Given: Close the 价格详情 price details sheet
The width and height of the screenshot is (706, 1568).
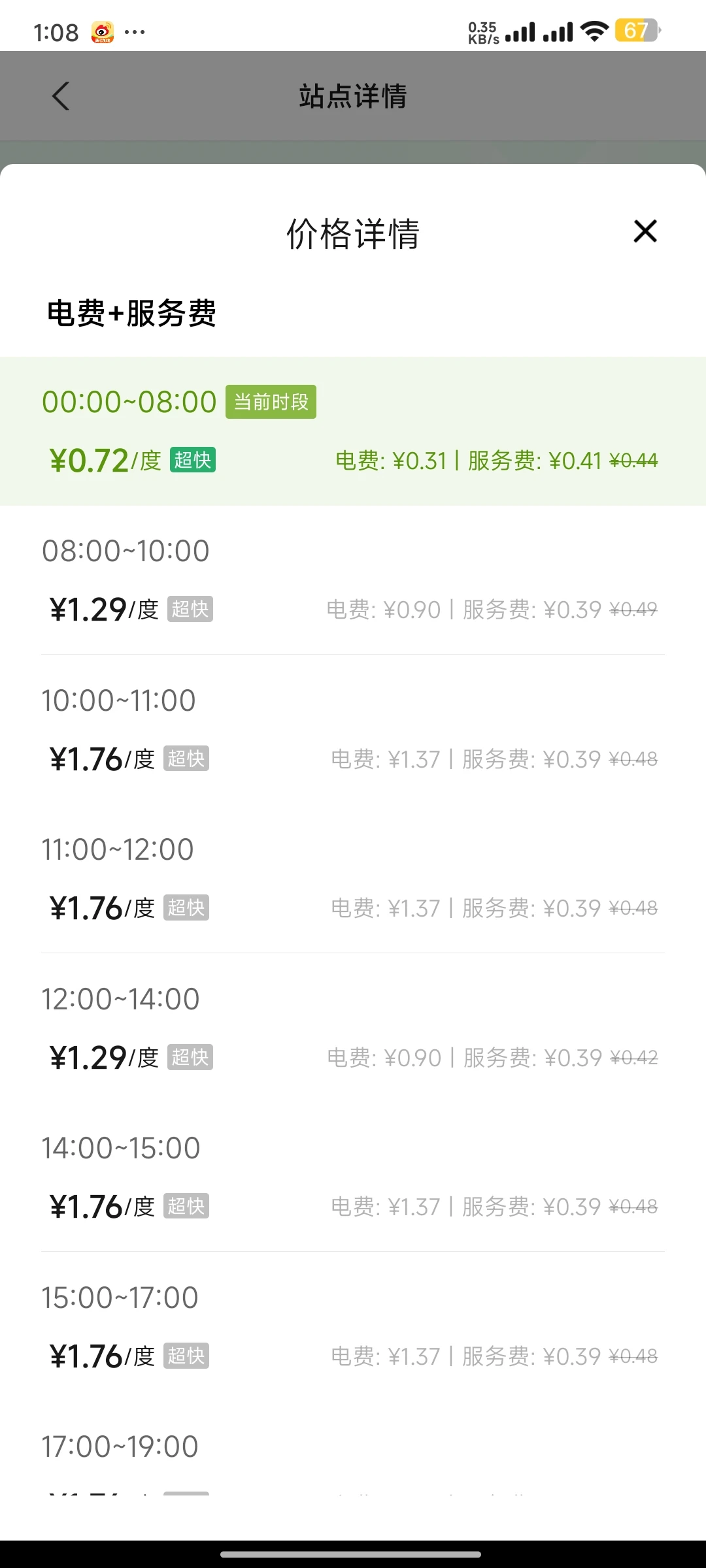Looking at the screenshot, I should tap(645, 231).
